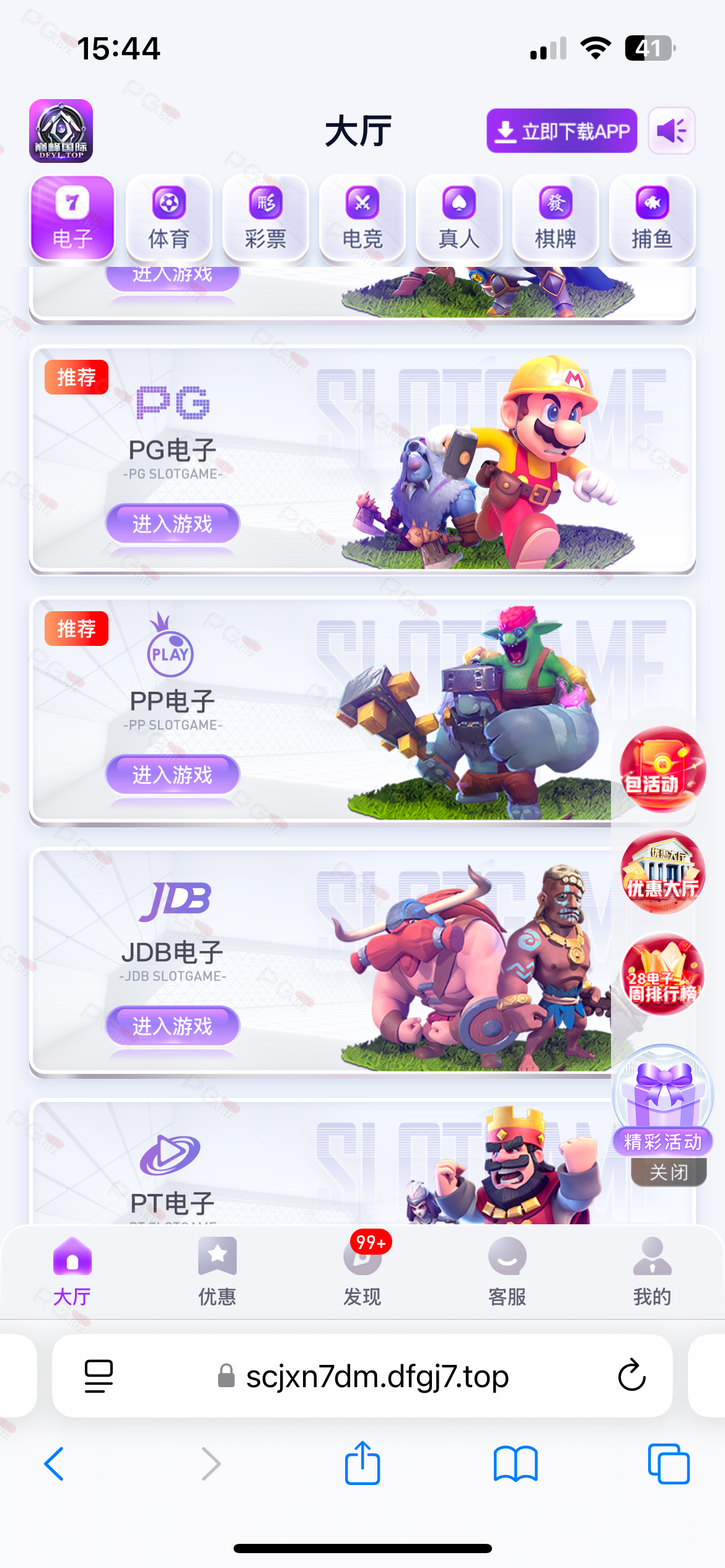Select the 棋牌 category
Image resolution: width=725 pixels, height=1568 pixels.
tap(555, 218)
